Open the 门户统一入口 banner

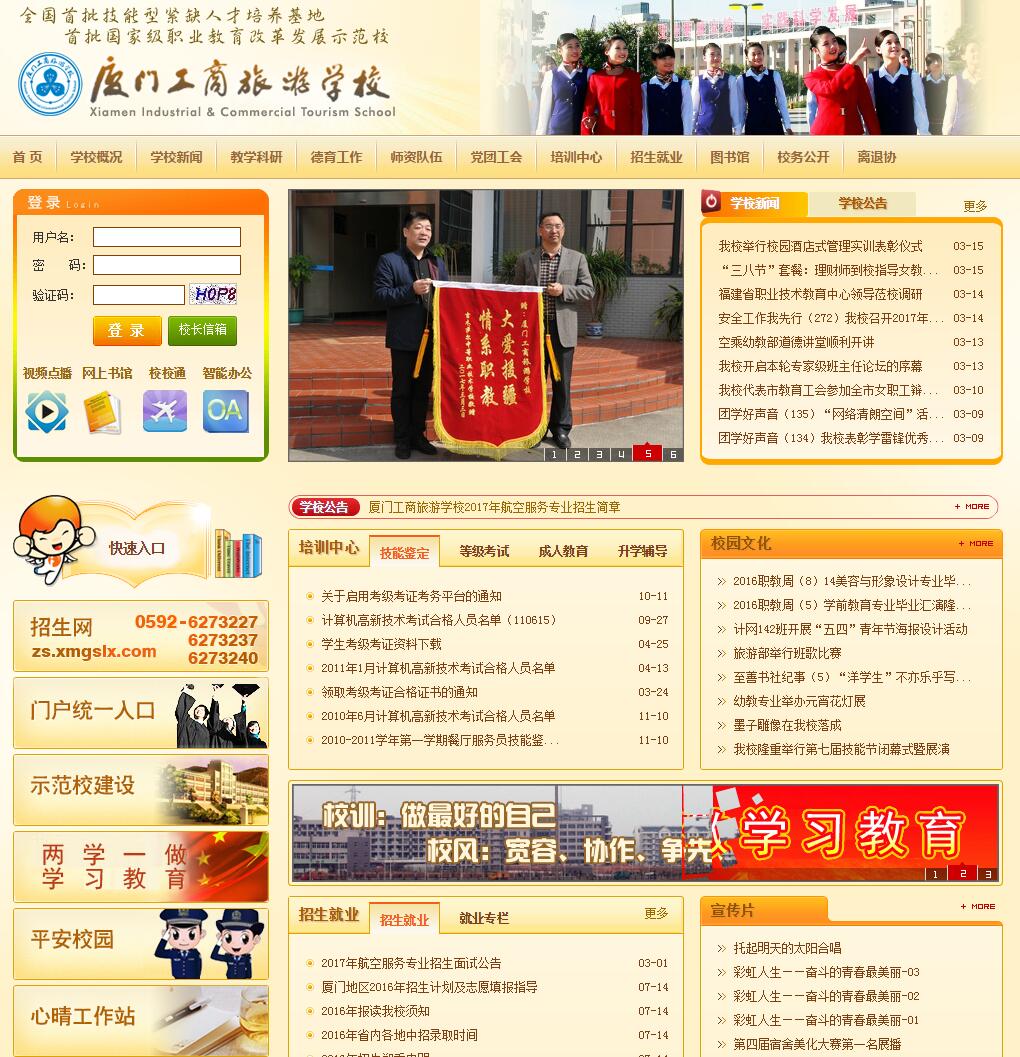coord(141,712)
